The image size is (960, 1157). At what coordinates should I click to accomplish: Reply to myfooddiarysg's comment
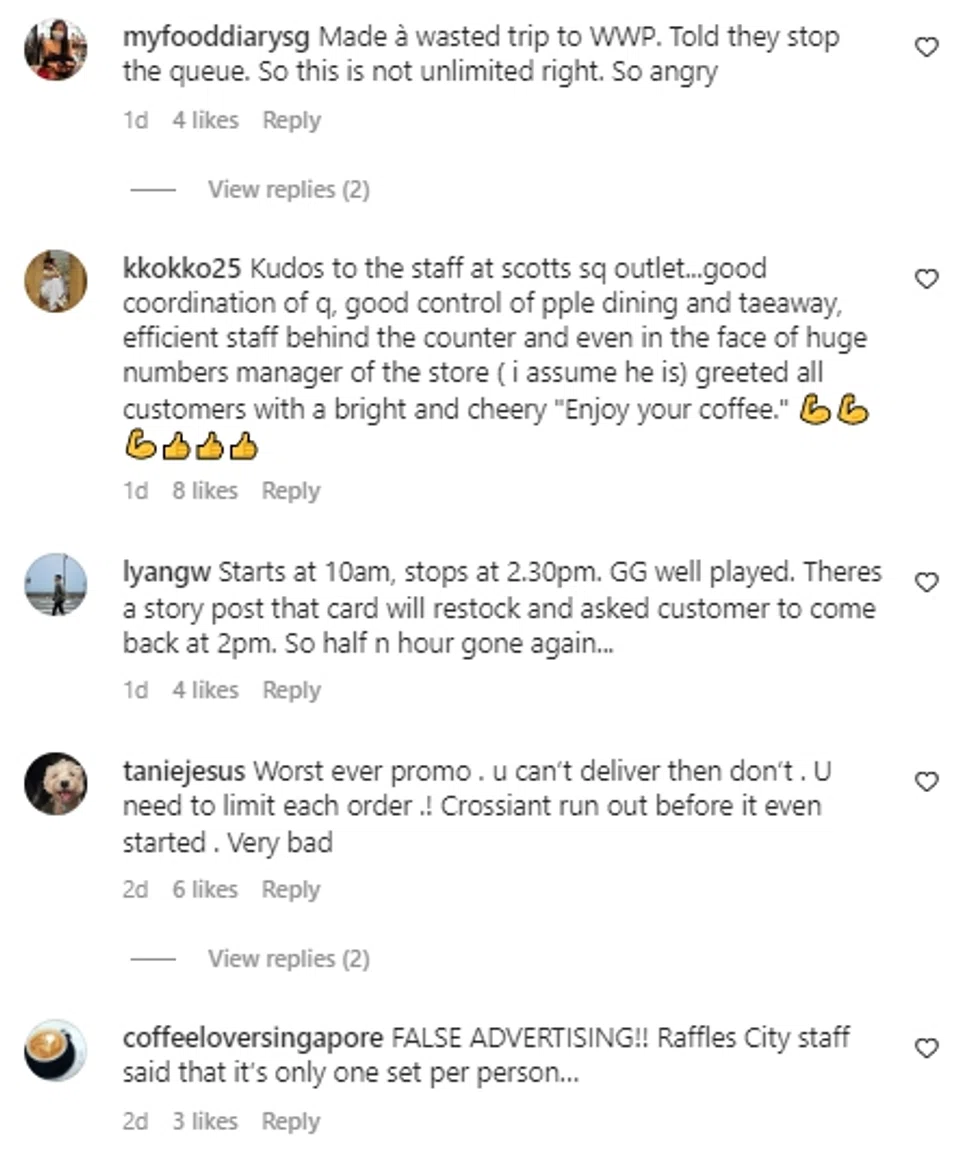[291, 121]
